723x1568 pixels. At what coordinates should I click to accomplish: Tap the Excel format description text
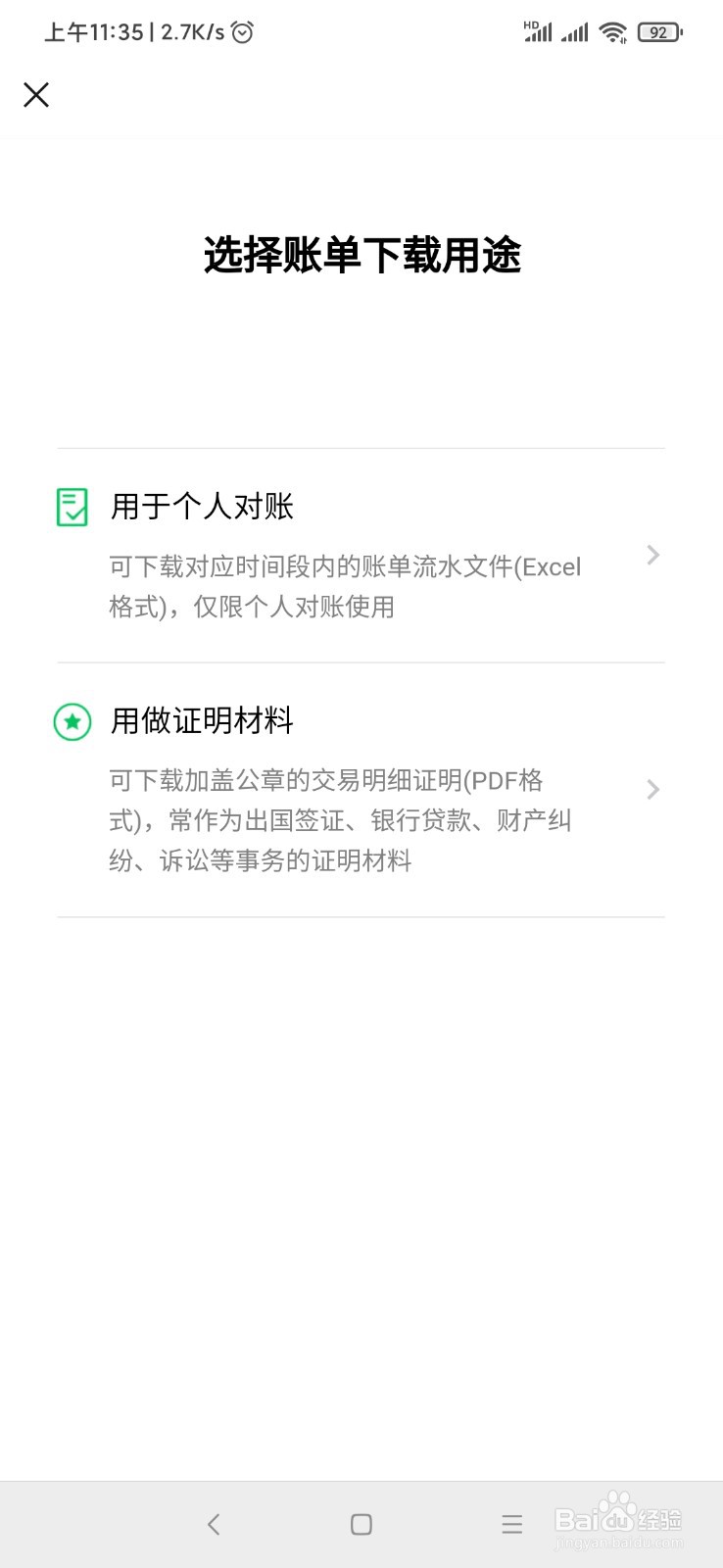pyautogui.click(x=345, y=586)
